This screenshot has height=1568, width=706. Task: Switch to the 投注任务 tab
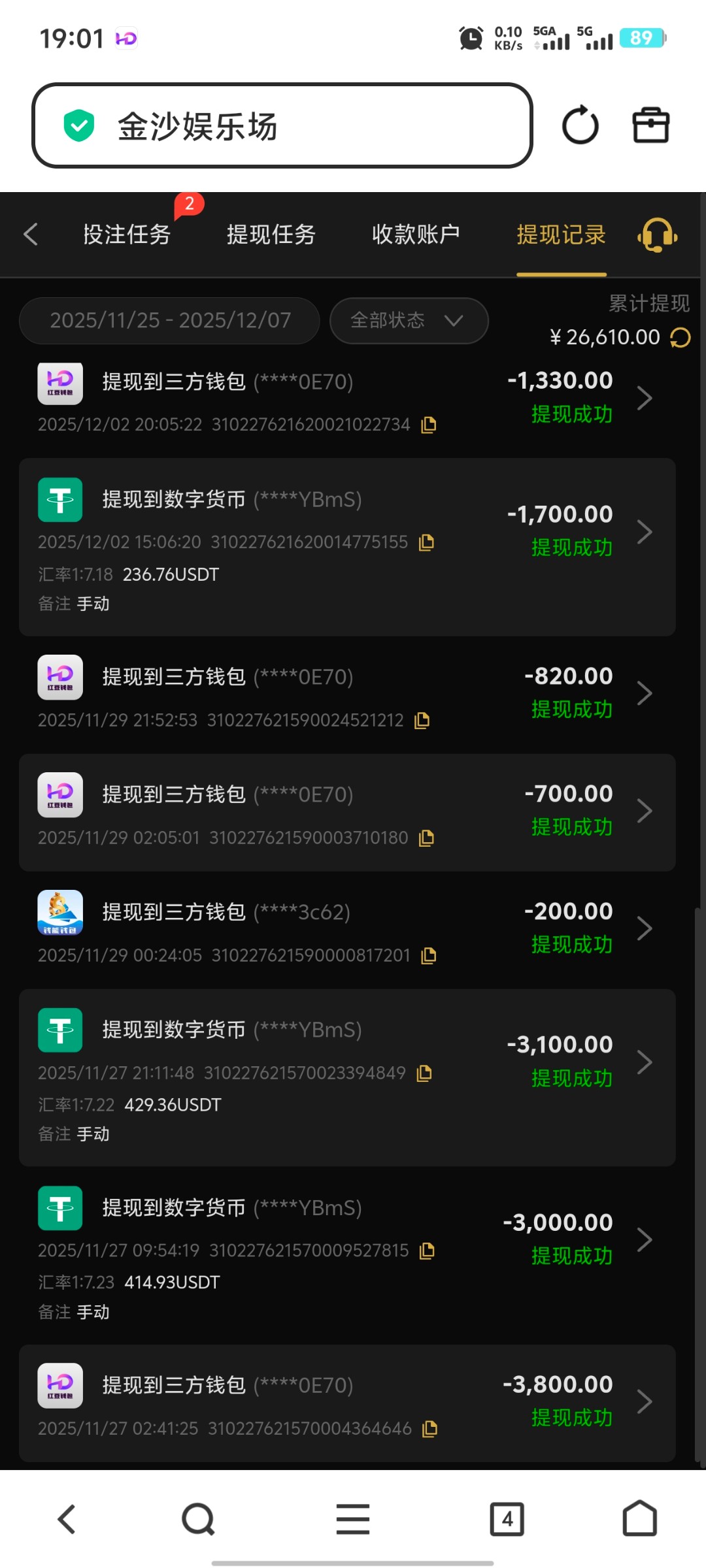click(x=127, y=234)
